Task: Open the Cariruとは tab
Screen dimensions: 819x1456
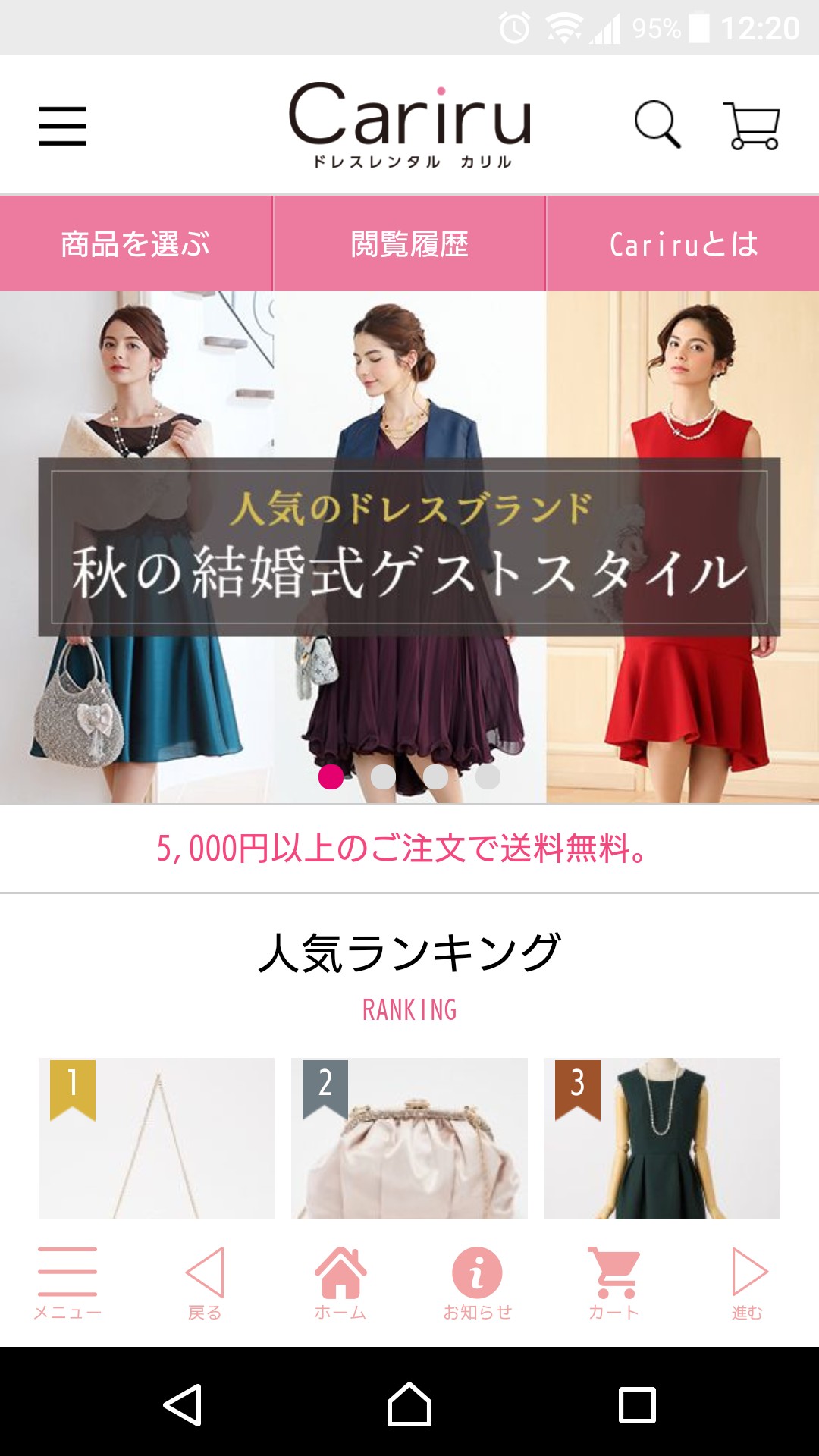Action: coord(683,244)
